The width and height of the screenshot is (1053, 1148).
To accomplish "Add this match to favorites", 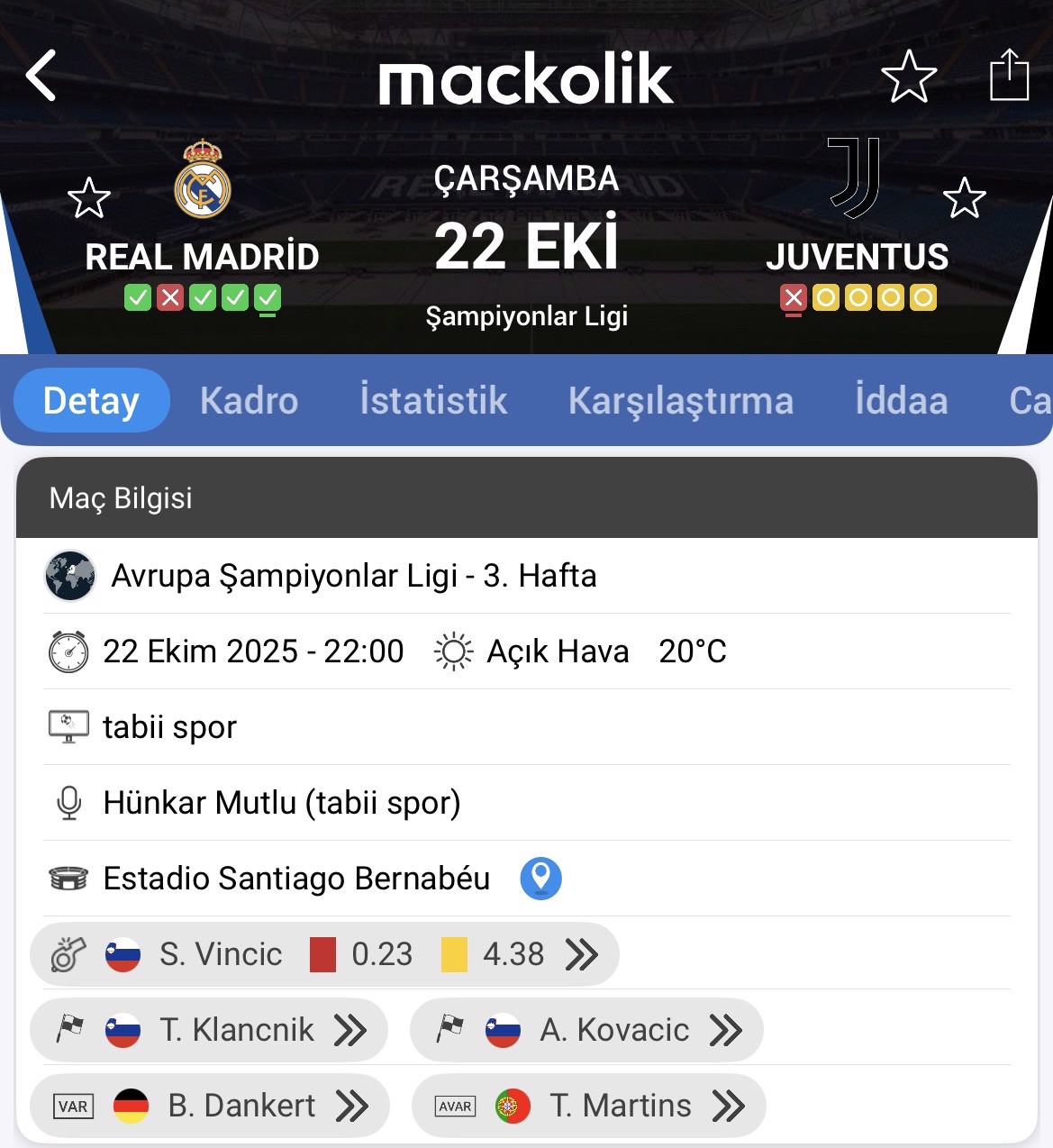I will coord(908,76).
